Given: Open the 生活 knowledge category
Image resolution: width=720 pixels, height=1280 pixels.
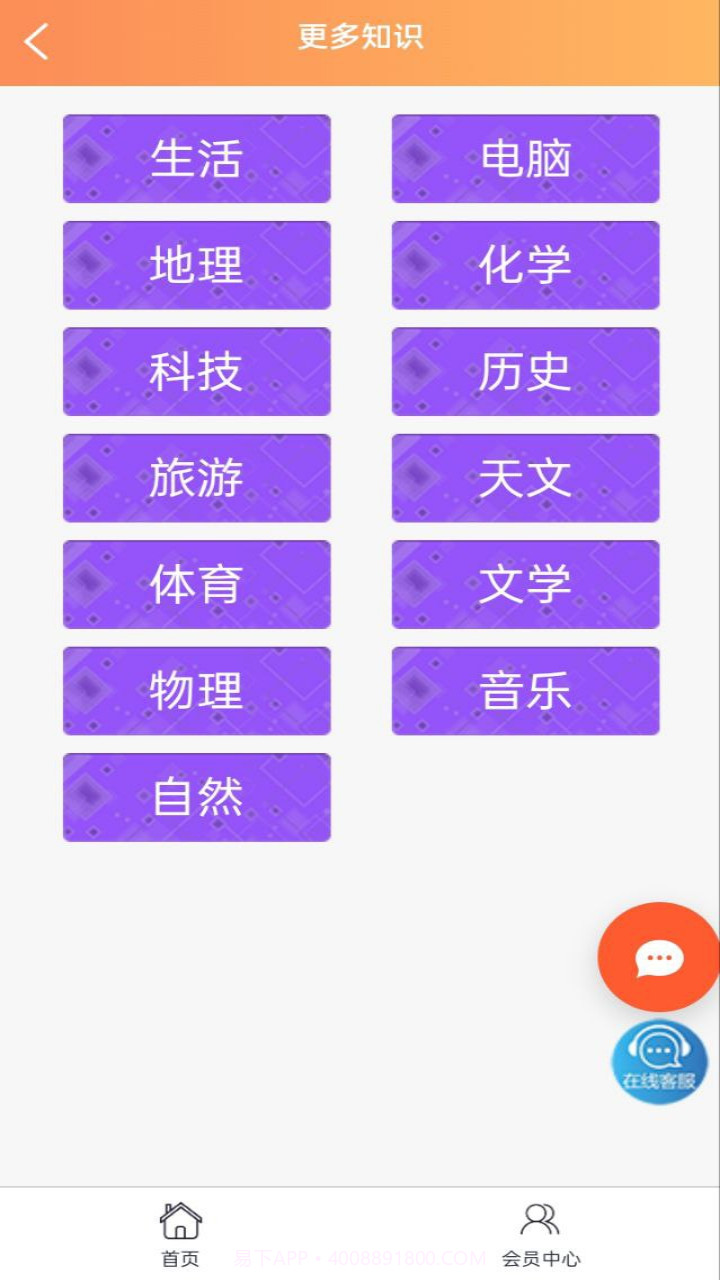Looking at the screenshot, I should click(196, 159).
